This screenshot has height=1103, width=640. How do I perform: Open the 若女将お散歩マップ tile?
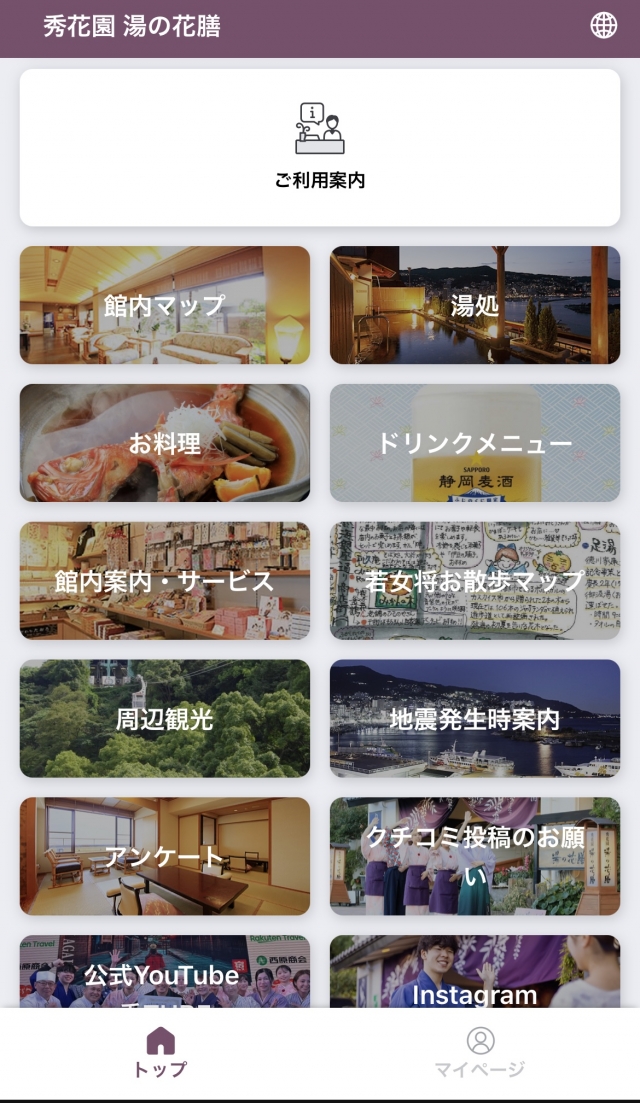[x=475, y=581]
